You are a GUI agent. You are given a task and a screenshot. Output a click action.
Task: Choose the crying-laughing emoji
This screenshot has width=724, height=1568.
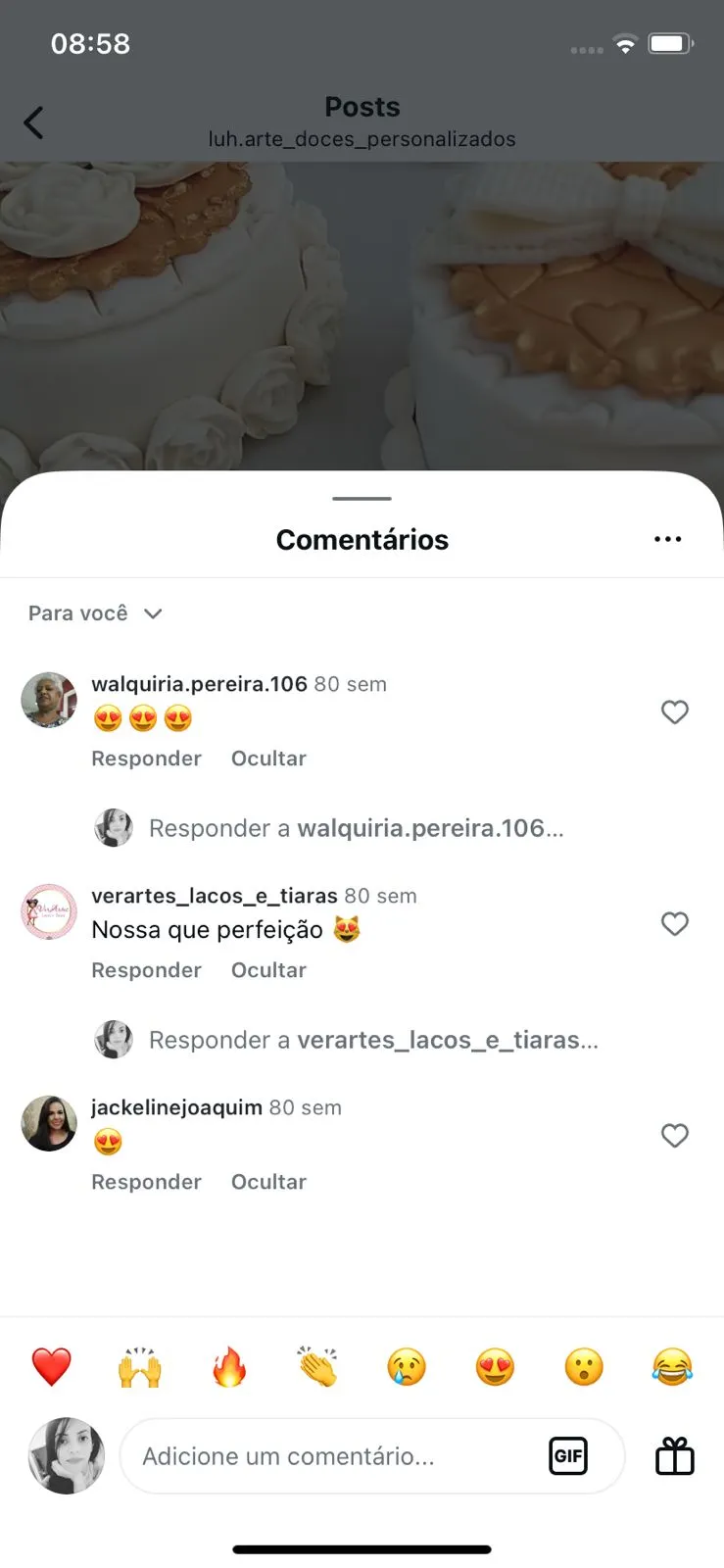coord(672,1367)
